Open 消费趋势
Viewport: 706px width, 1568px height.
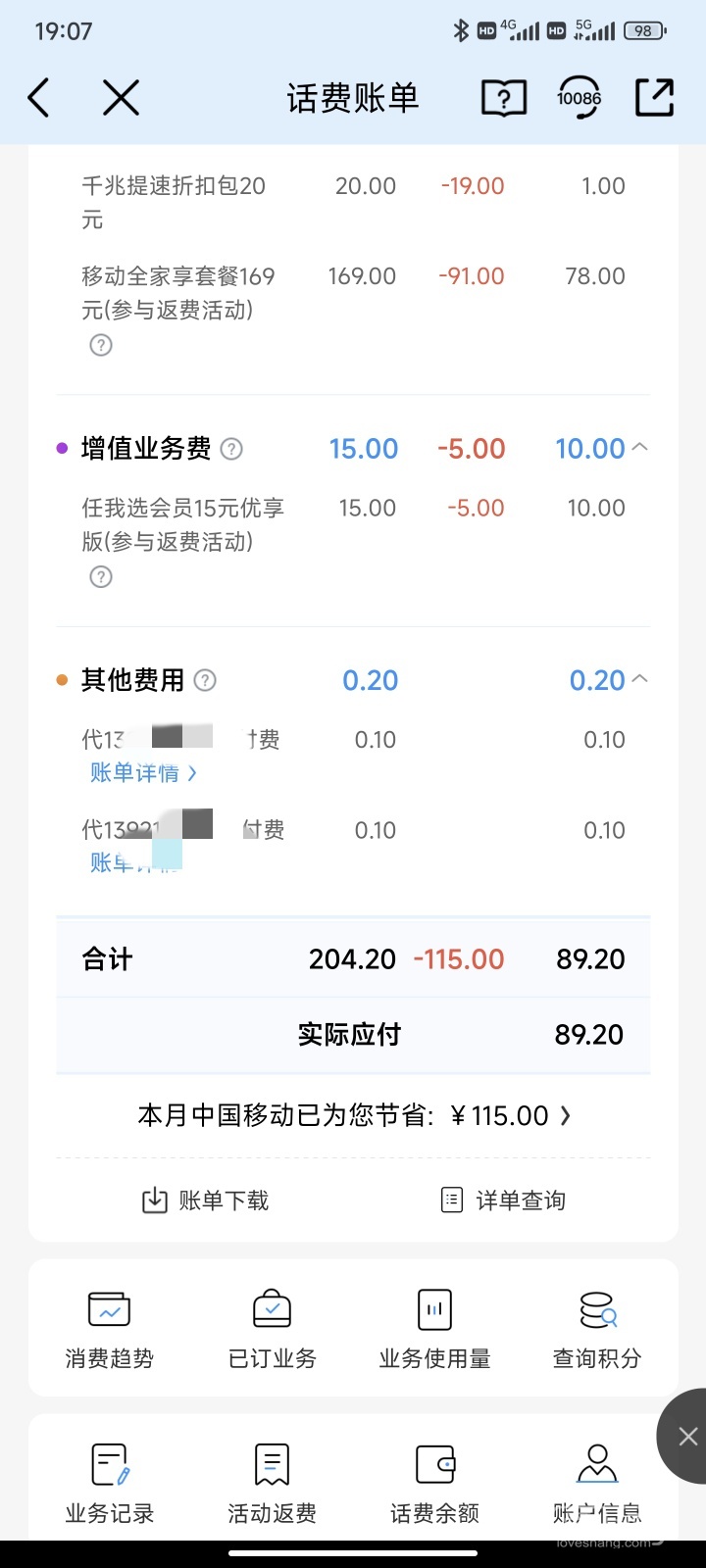pos(109,1328)
